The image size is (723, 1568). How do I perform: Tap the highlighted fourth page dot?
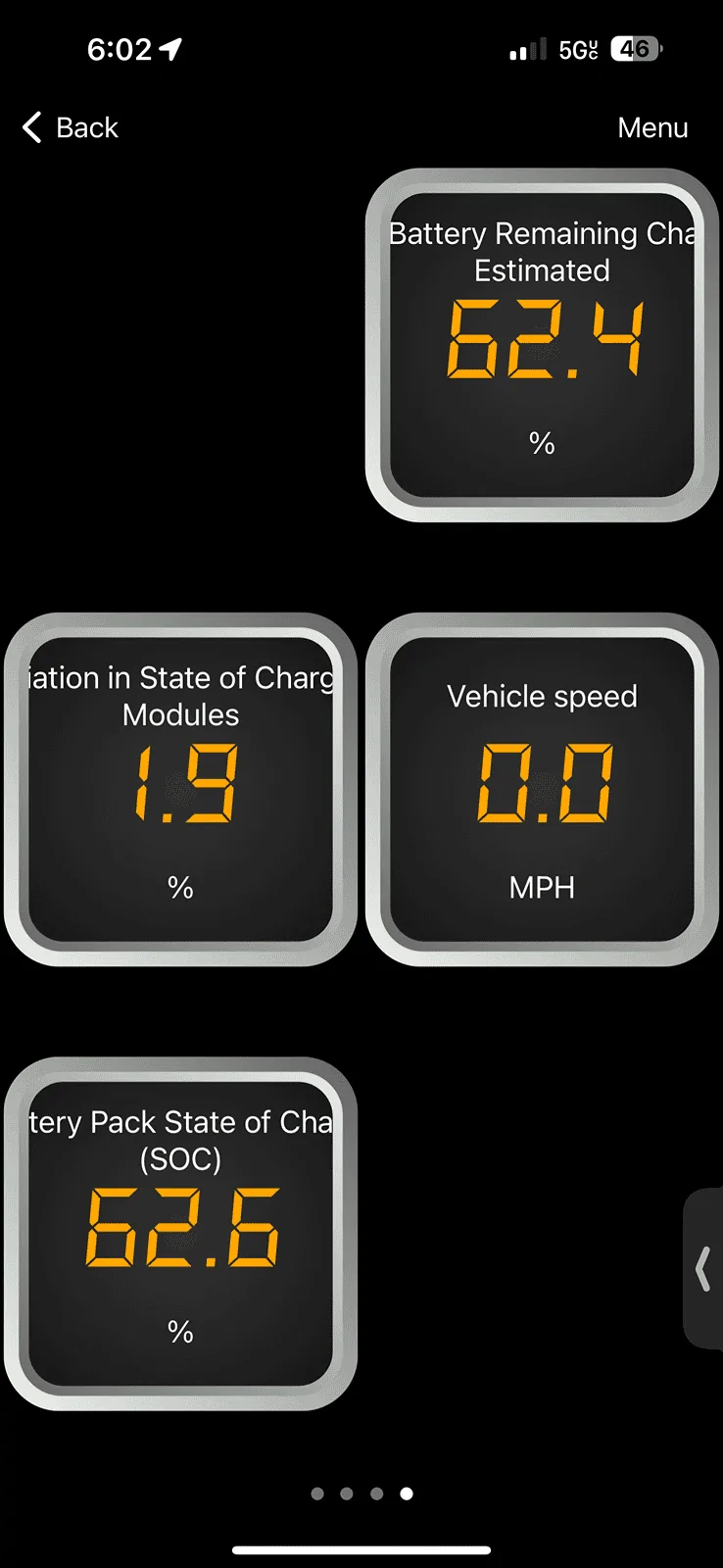(406, 1494)
